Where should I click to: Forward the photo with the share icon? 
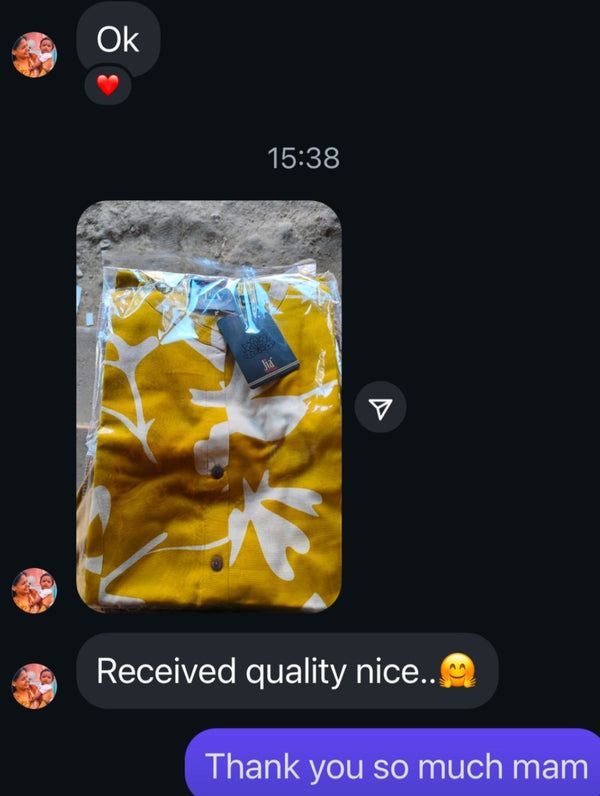(x=380, y=407)
